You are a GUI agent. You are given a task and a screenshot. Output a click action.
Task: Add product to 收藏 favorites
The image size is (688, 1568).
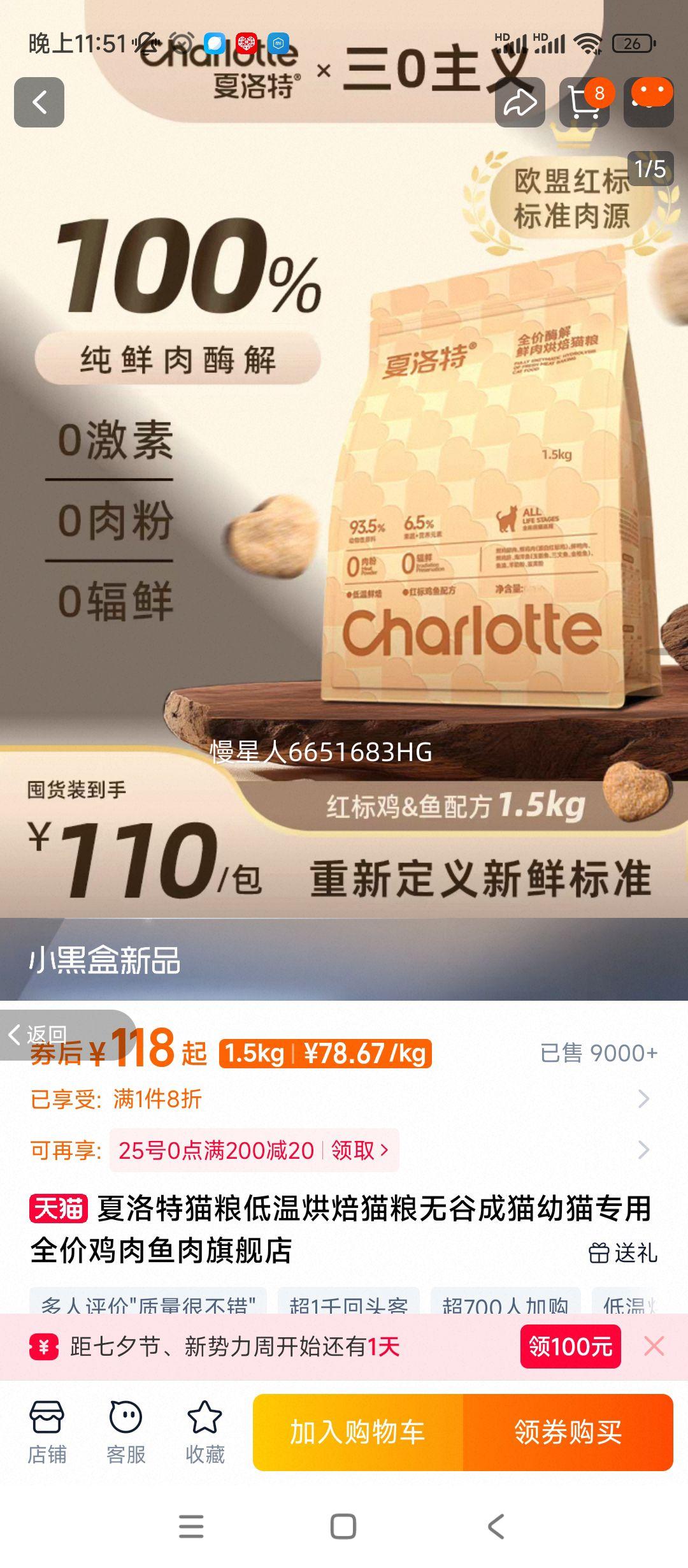coord(204,1431)
